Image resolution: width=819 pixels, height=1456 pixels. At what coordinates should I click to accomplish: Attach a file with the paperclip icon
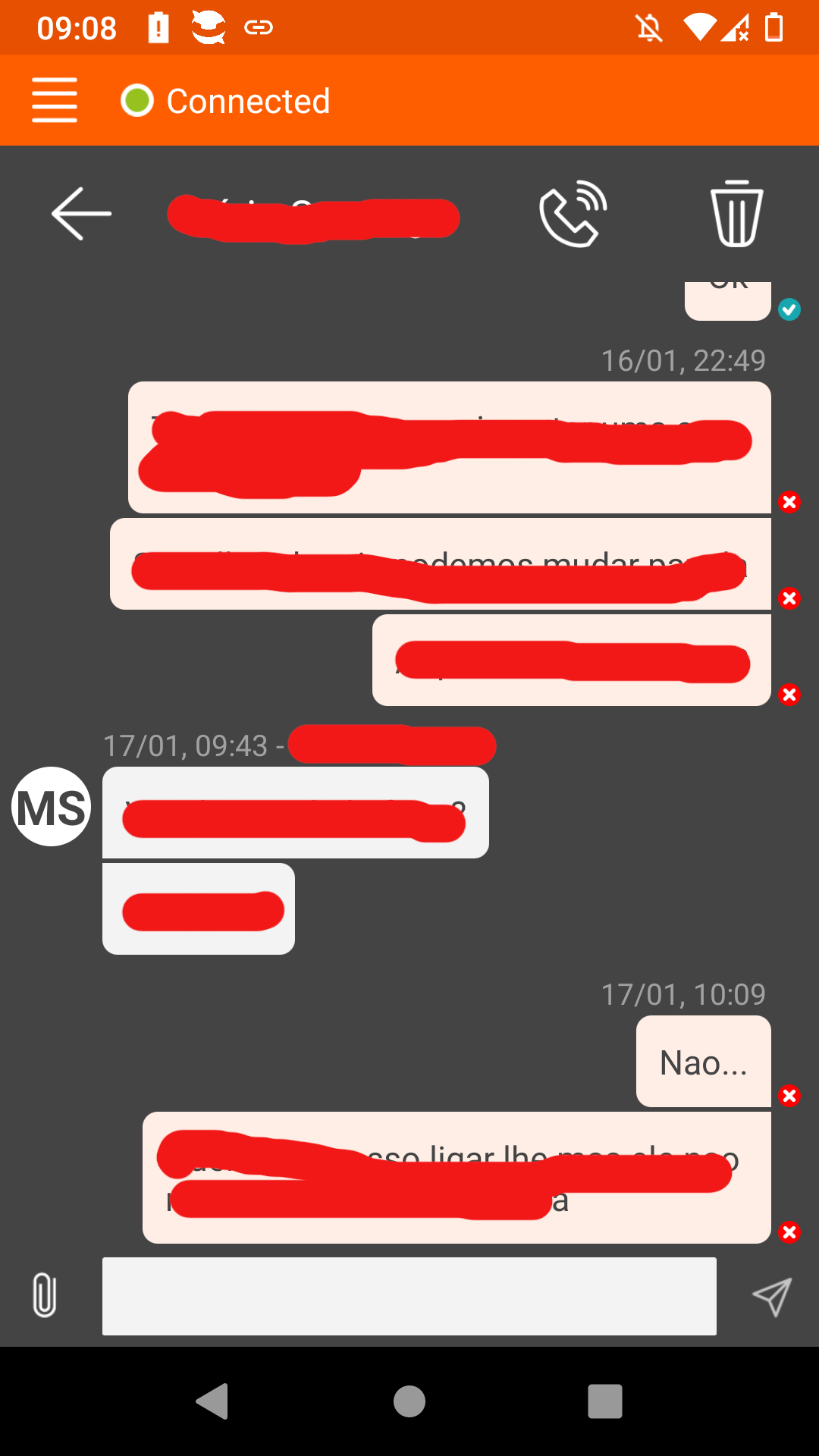[x=44, y=1297]
